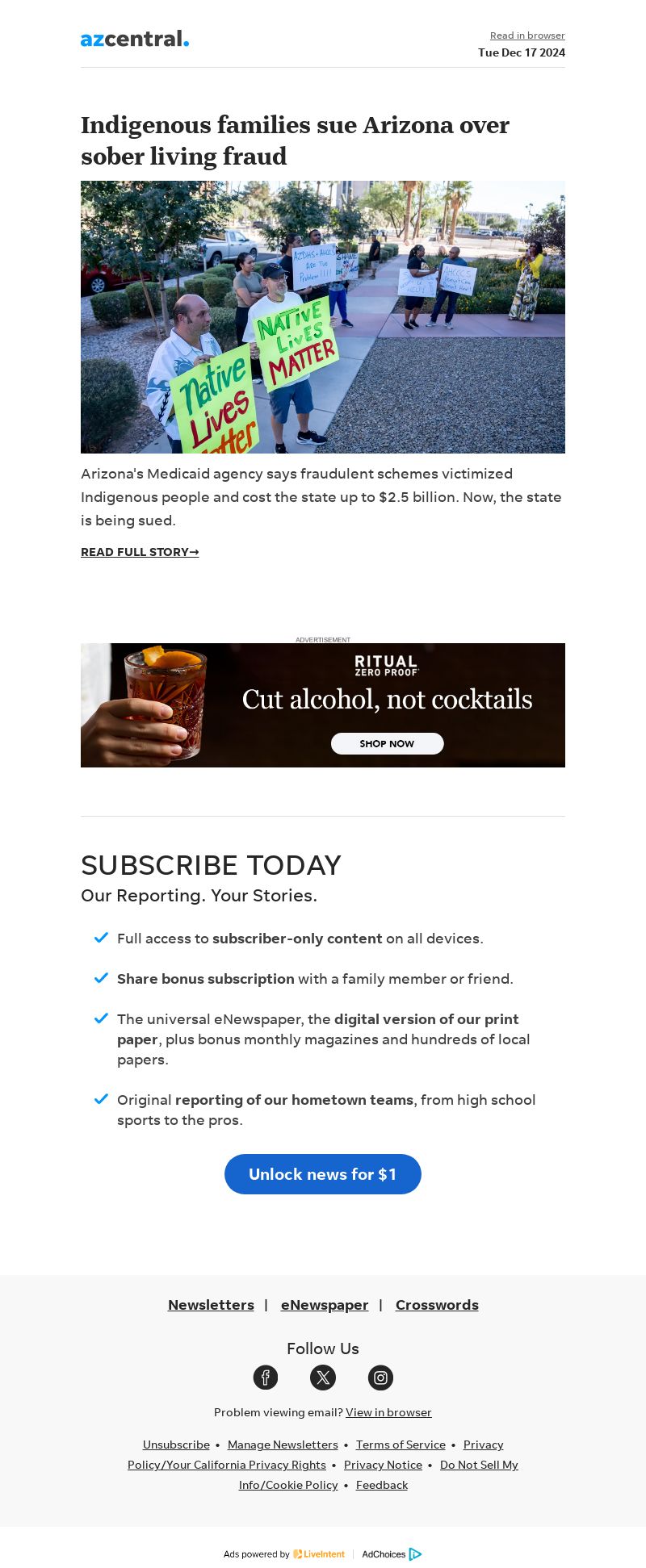Image resolution: width=646 pixels, height=1568 pixels.
Task: Open azcentral X profile
Action: 323,1378
